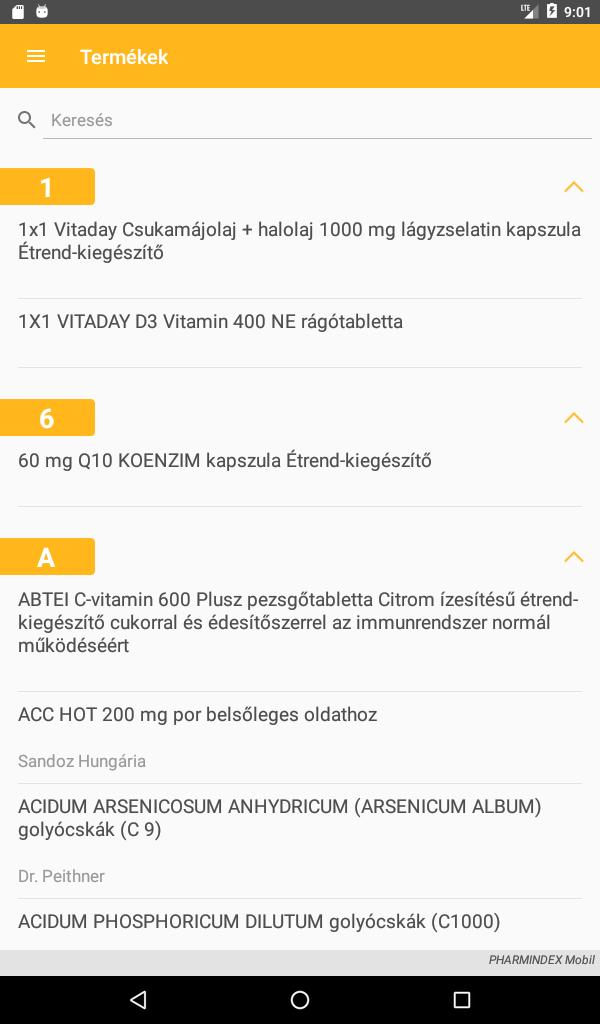Viewport: 600px width, 1024px height.
Task: Open the hamburger drawer menu
Action: pyautogui.click(x=36, y=57)
